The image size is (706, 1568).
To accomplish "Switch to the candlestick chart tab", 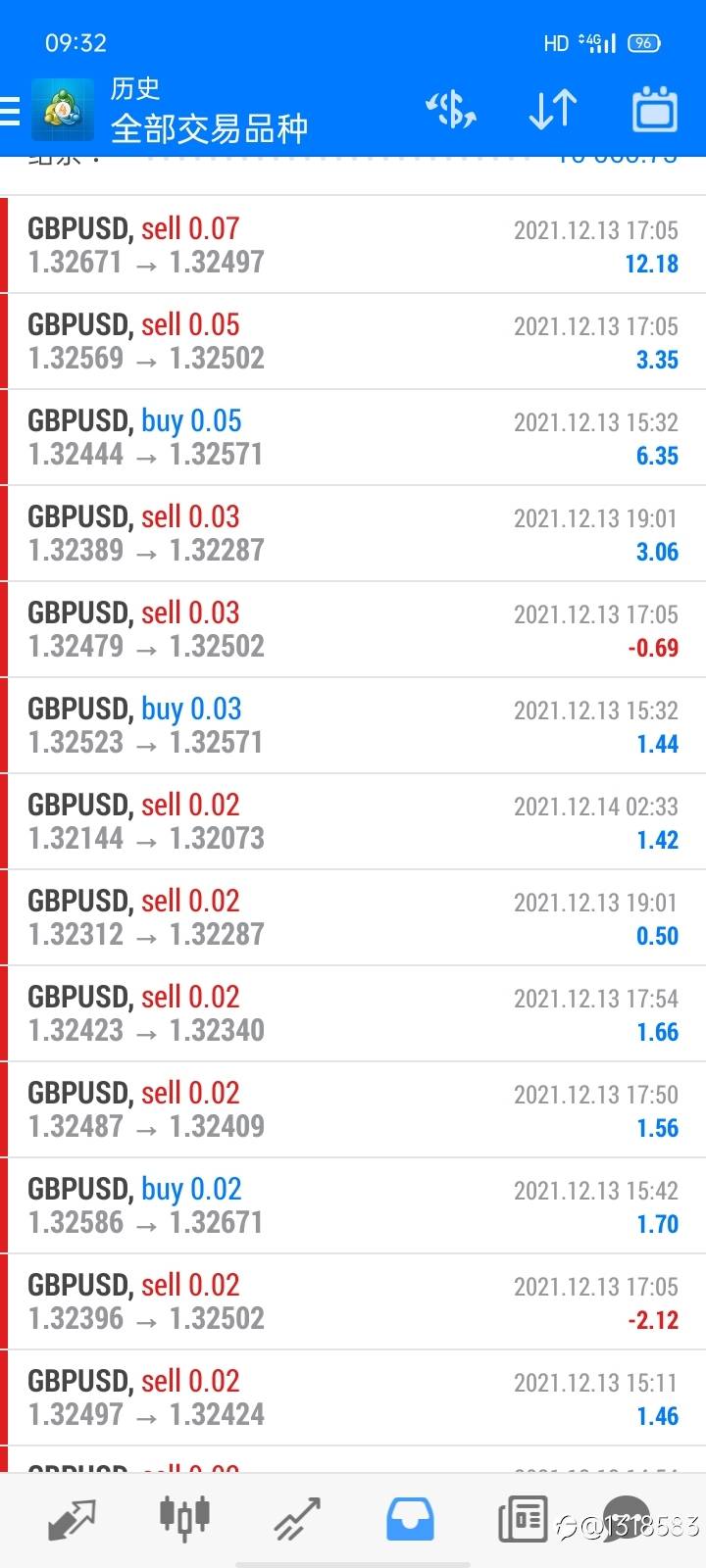I will (184, 1518).
